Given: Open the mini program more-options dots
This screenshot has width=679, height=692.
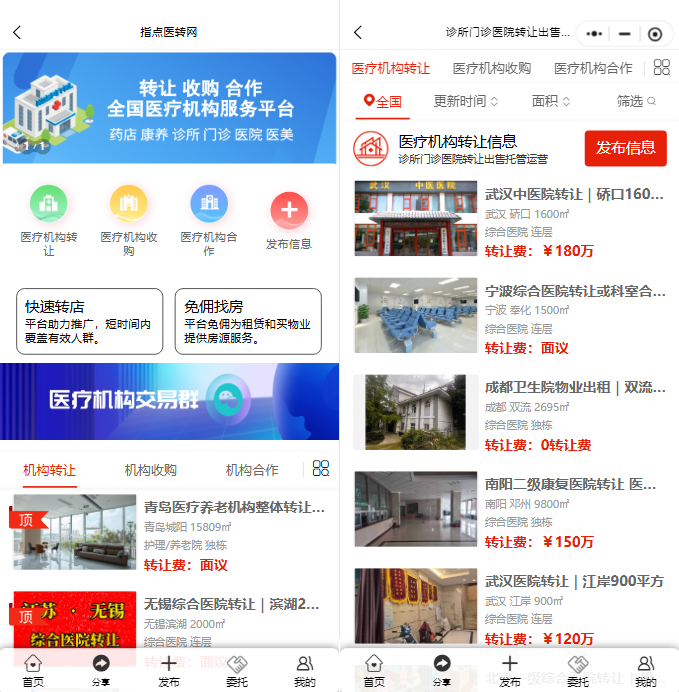Looking at the screenshot, I should [595, 33].
